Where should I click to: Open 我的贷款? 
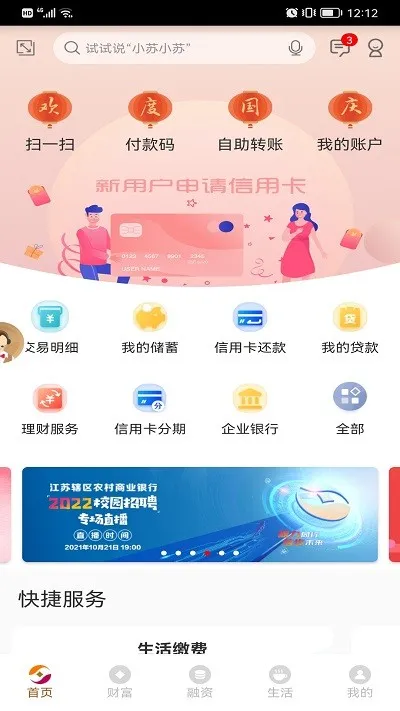tap(350, 329)
